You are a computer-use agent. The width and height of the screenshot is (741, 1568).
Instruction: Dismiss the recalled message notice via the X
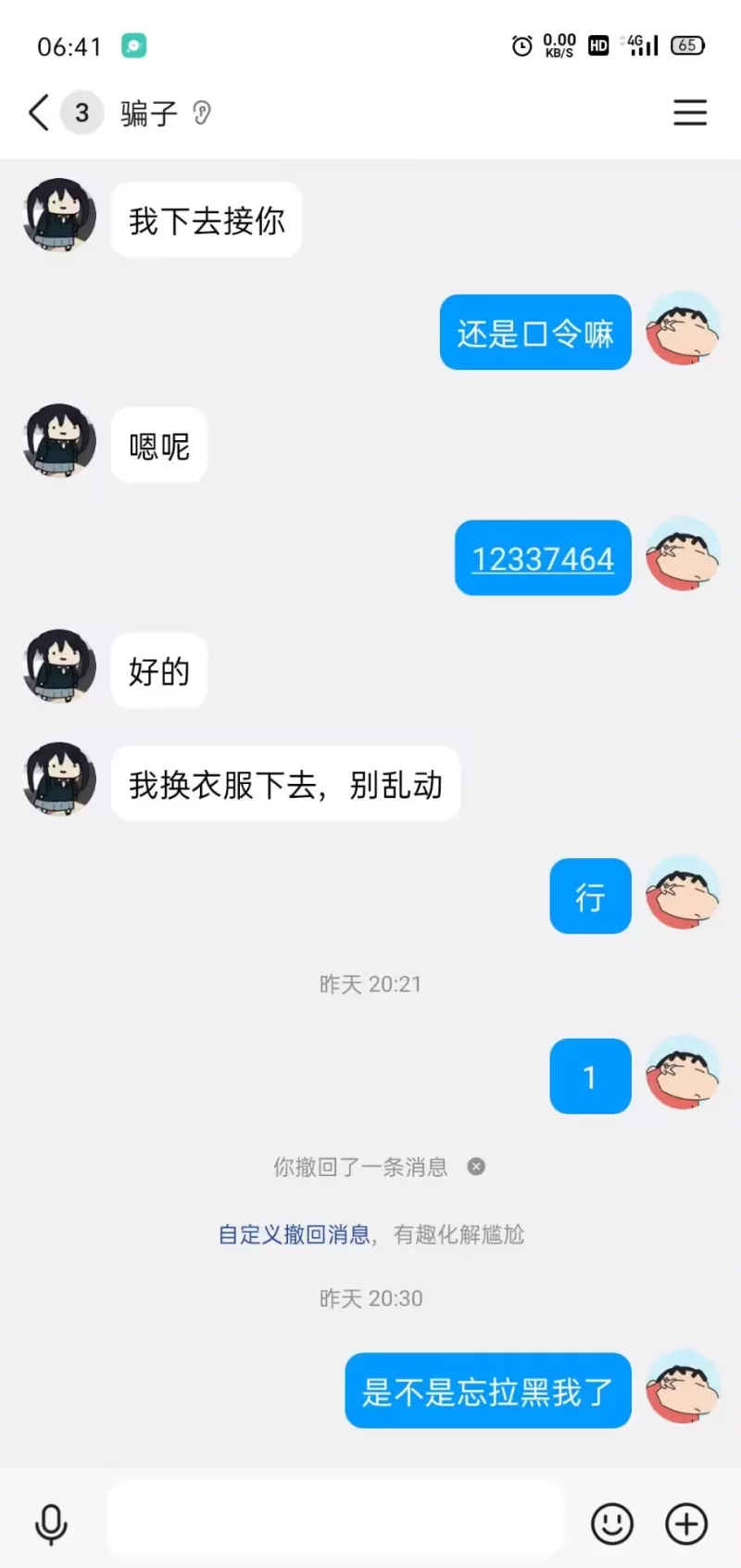[x=475, y=1167]
